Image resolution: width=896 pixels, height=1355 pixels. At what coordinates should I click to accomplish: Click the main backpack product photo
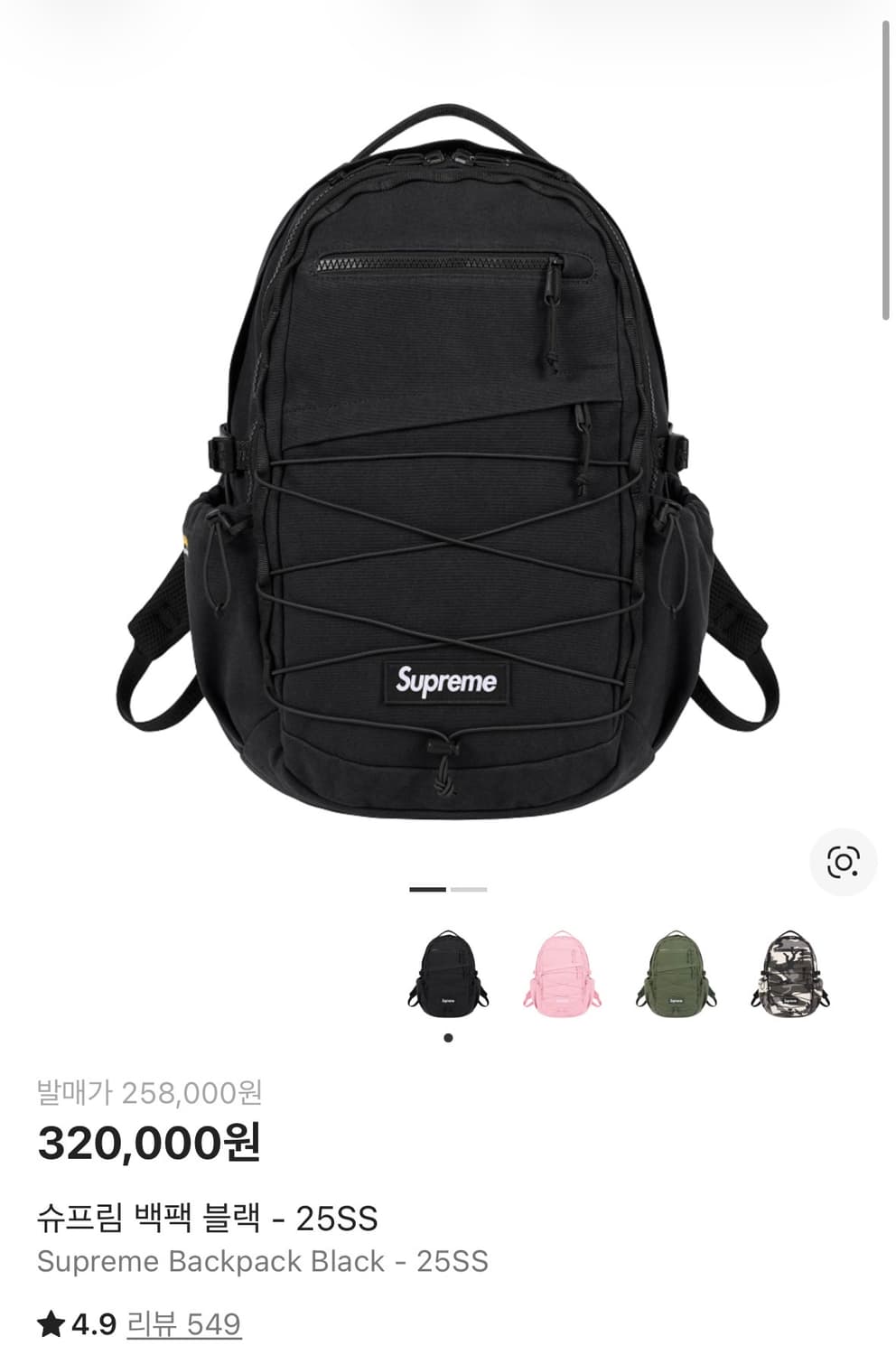click(448, 470)
